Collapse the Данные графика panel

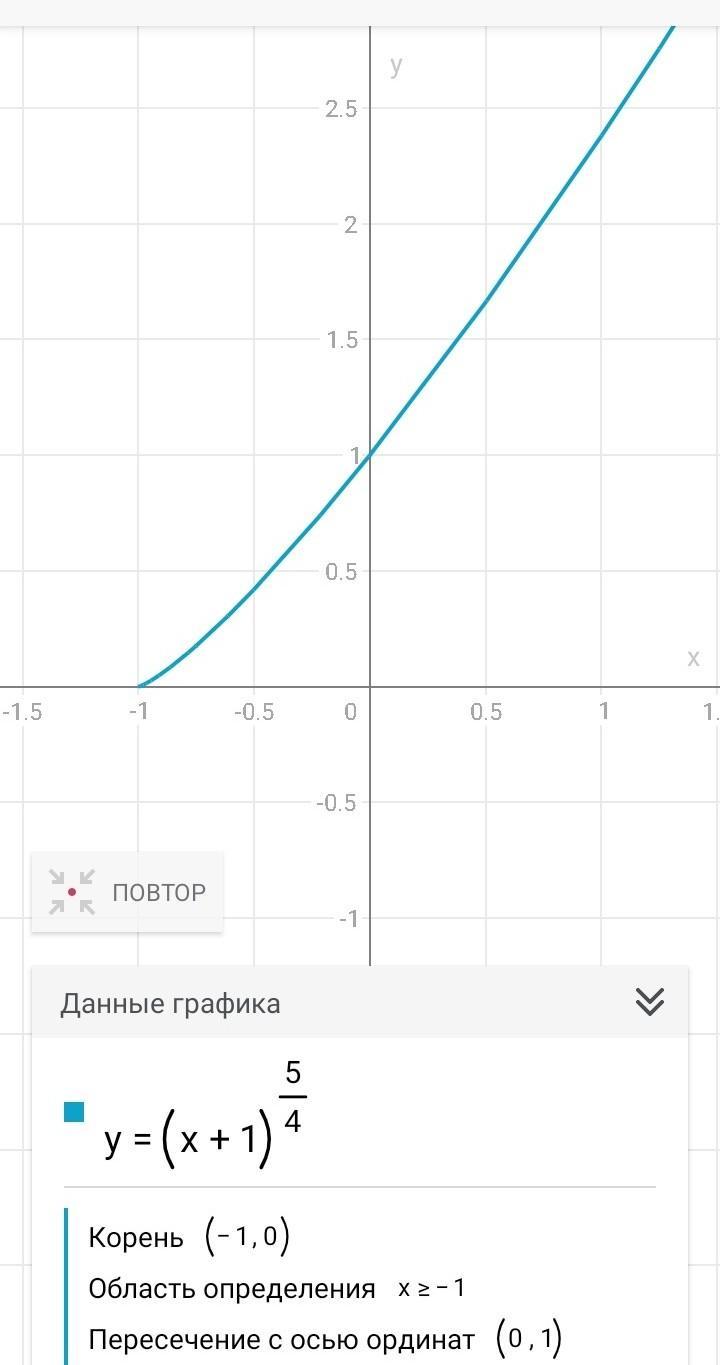click(650, 1002)
